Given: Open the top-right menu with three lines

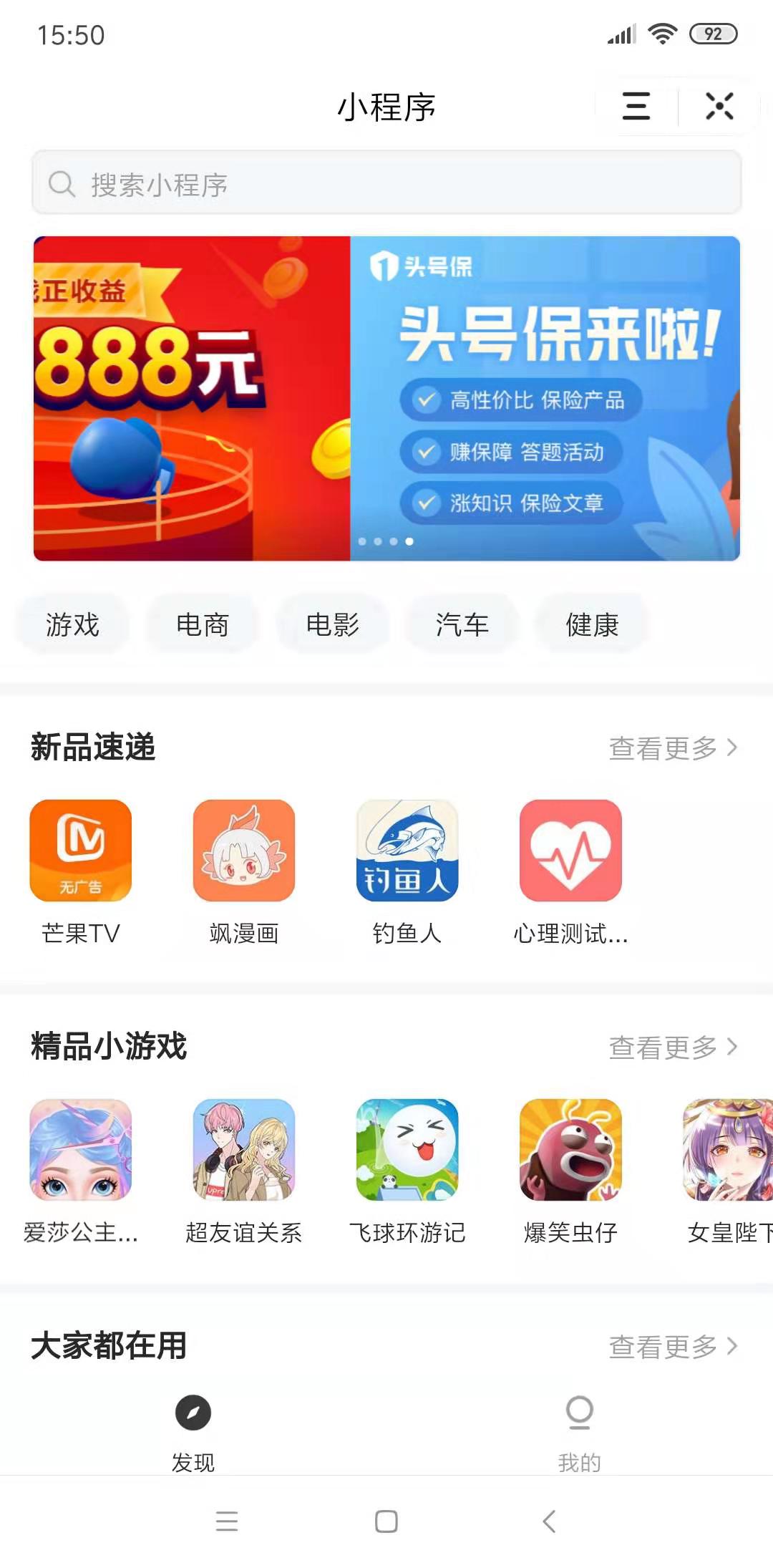Looking at the screenshot, I should 636,106.
